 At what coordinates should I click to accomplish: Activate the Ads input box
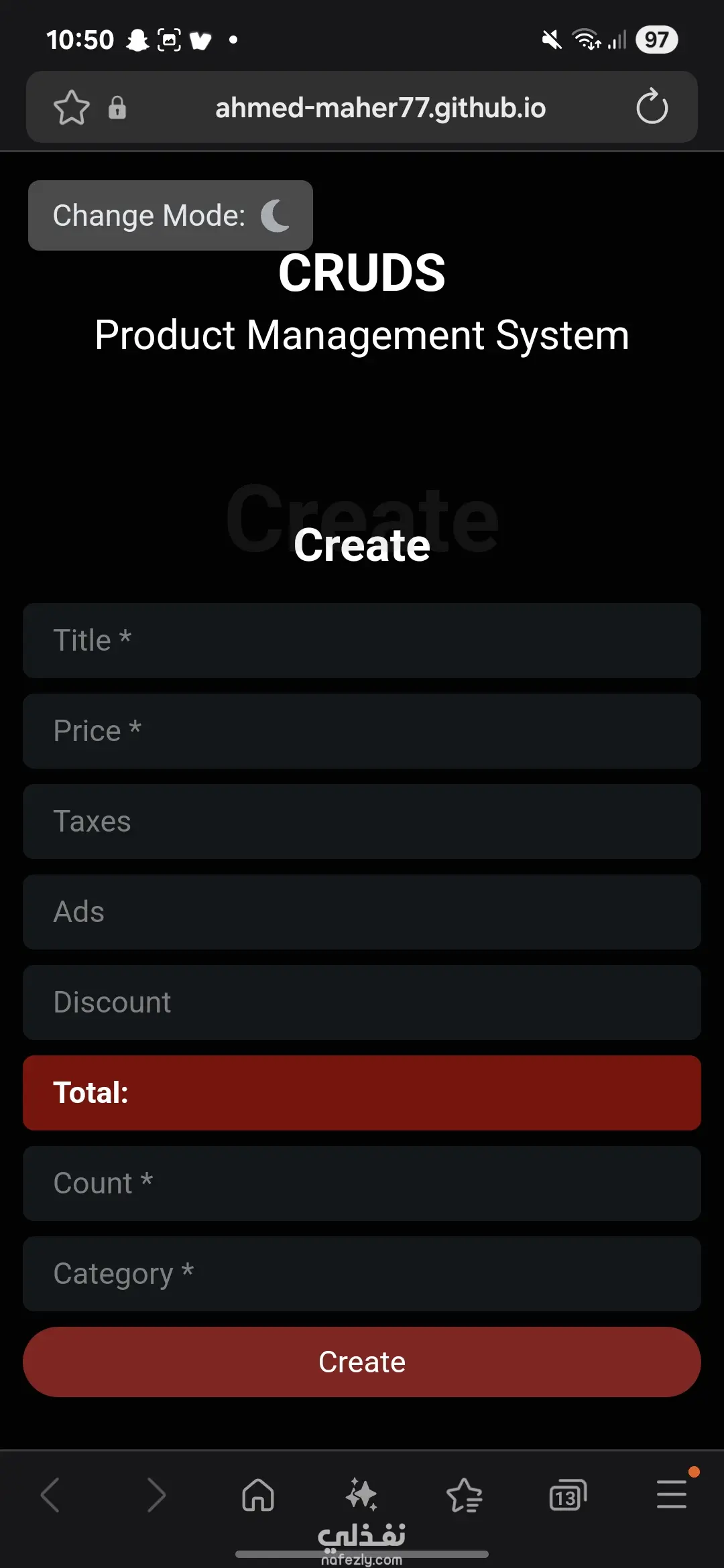click(x=362, y=912)
